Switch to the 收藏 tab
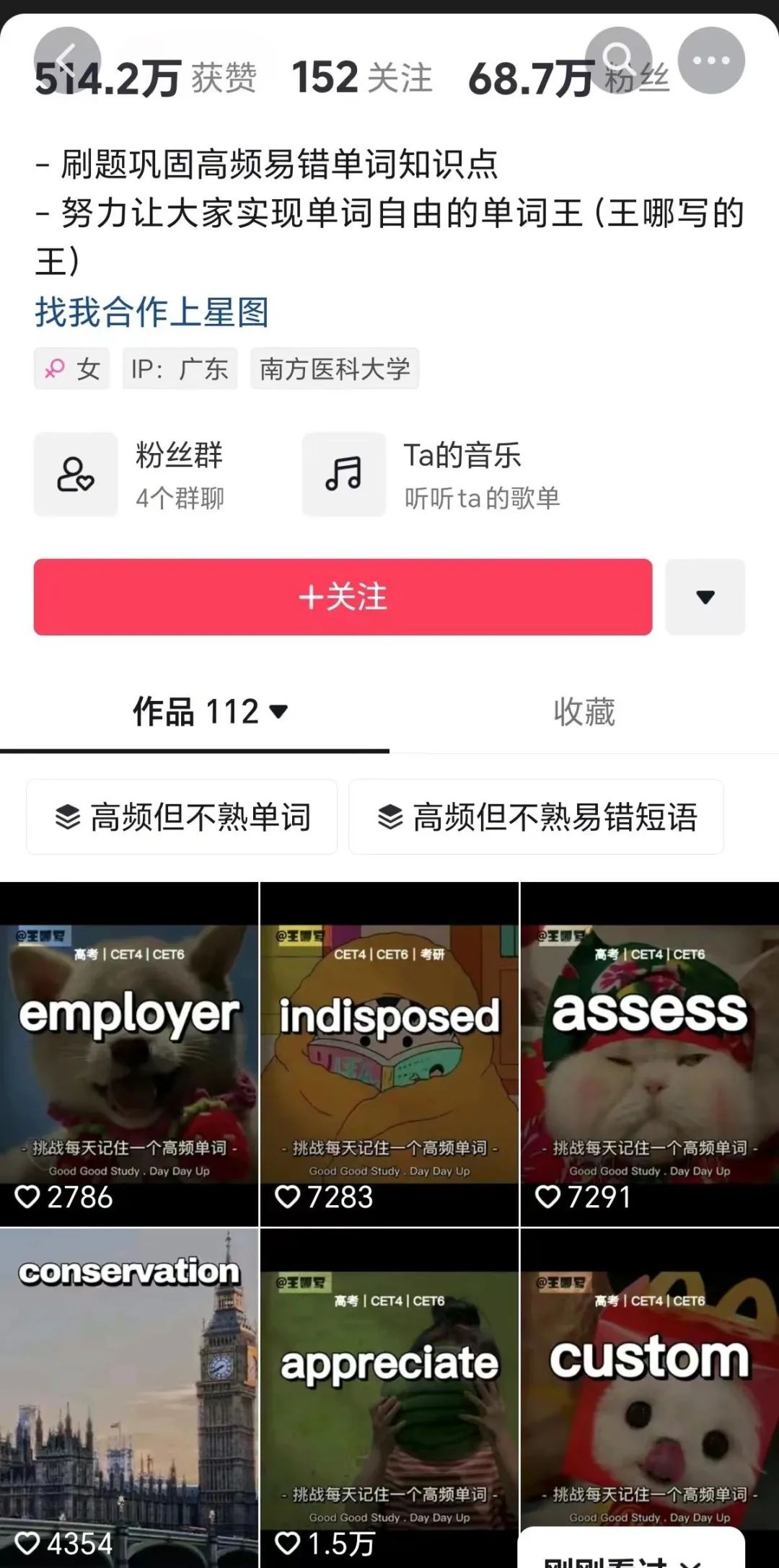This screenshot has width=779, height=1568. pos(584,712)
